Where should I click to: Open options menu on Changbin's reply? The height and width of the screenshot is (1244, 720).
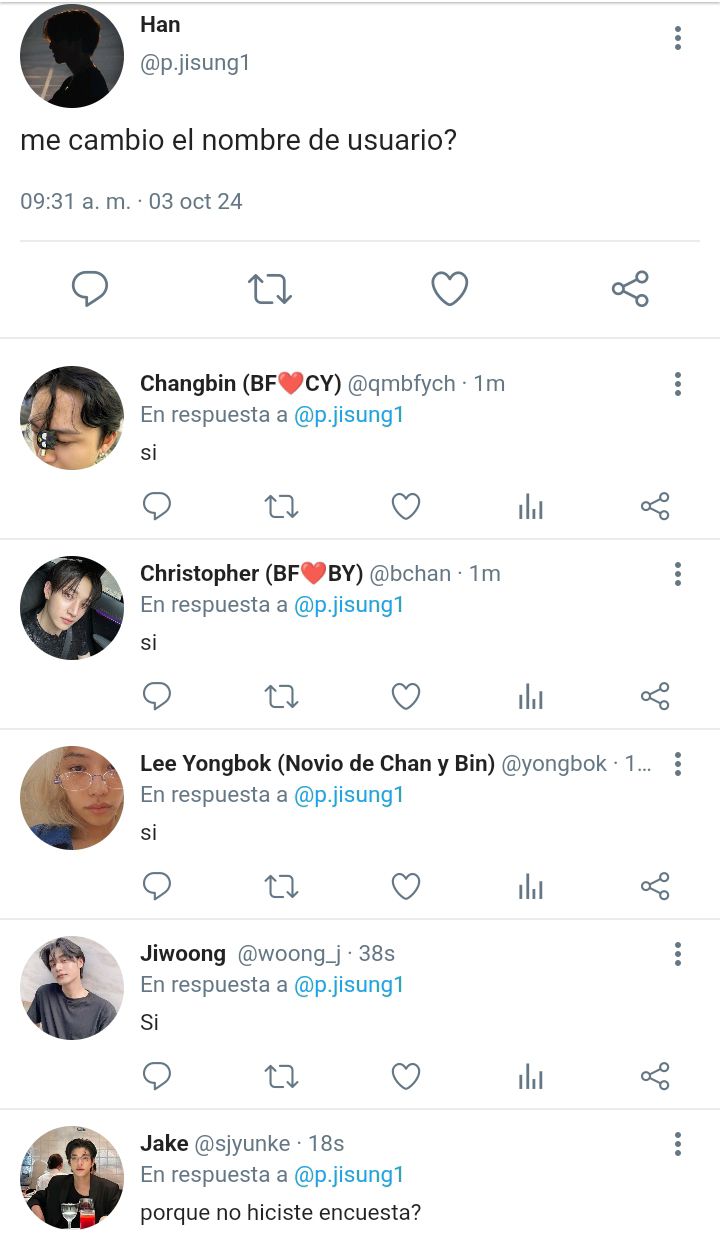tap(678, 384)
